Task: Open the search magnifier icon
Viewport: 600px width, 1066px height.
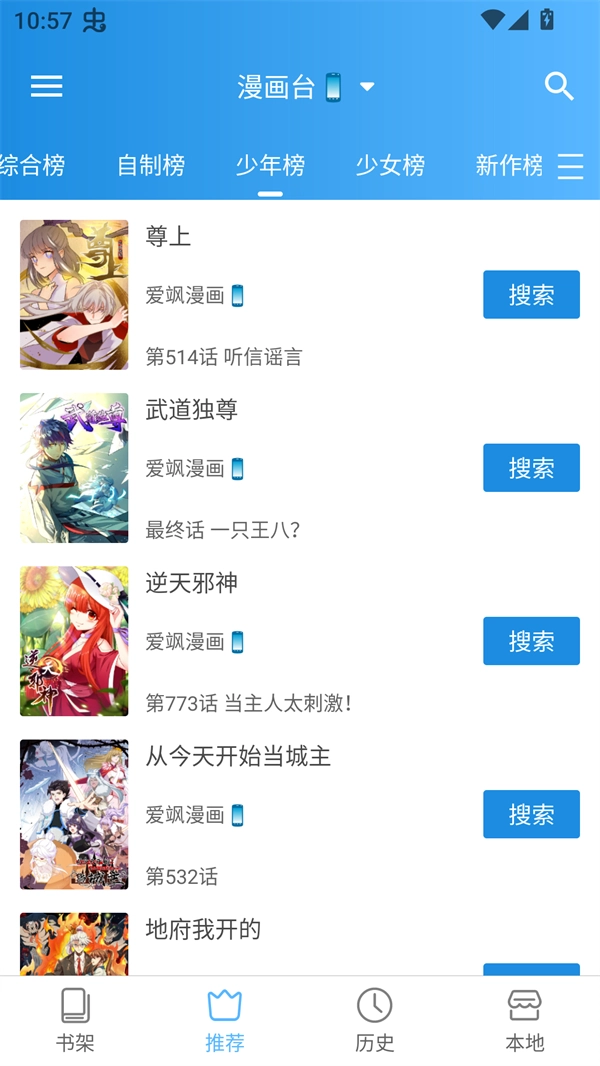Action: [559, 87]
